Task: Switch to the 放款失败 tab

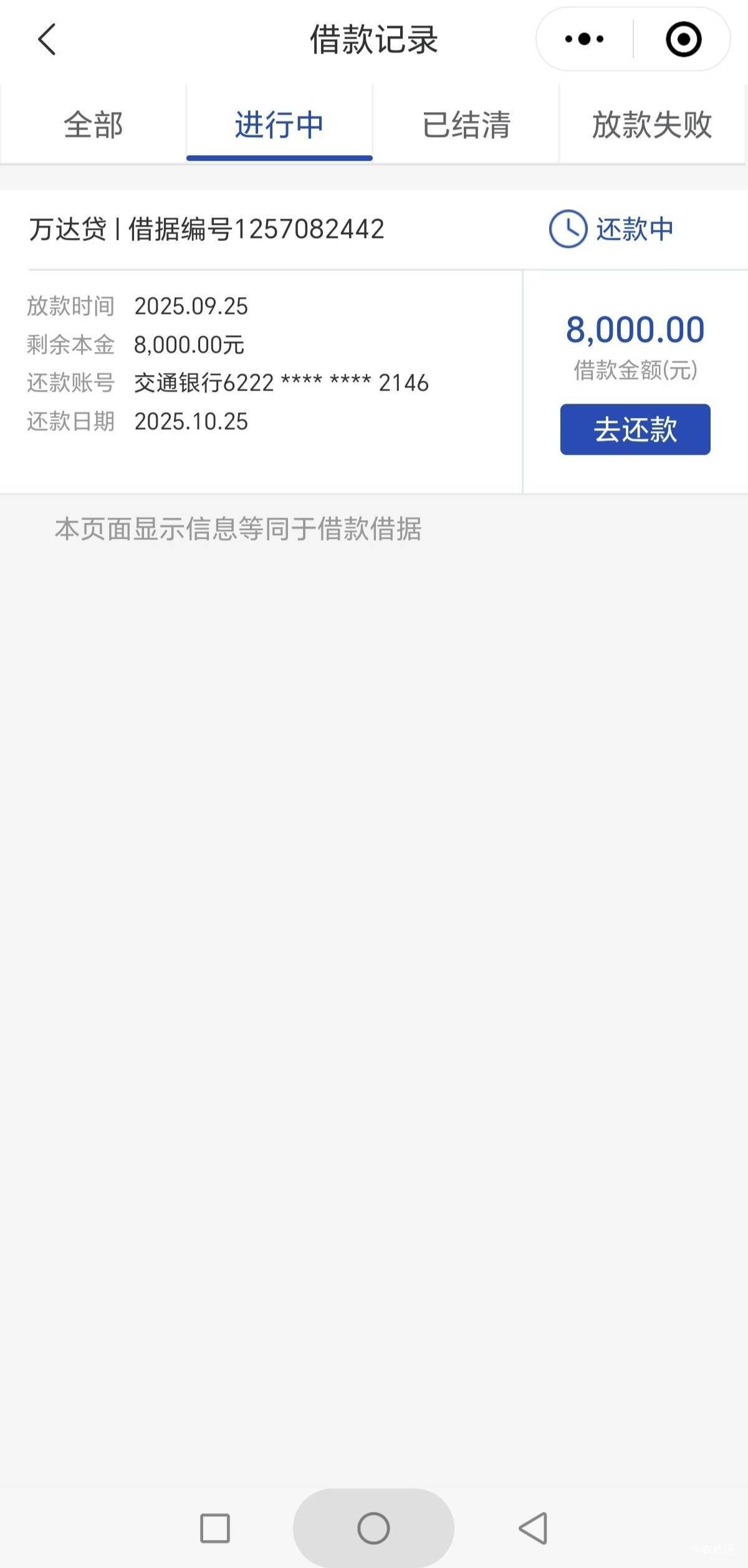Action: 652,125
